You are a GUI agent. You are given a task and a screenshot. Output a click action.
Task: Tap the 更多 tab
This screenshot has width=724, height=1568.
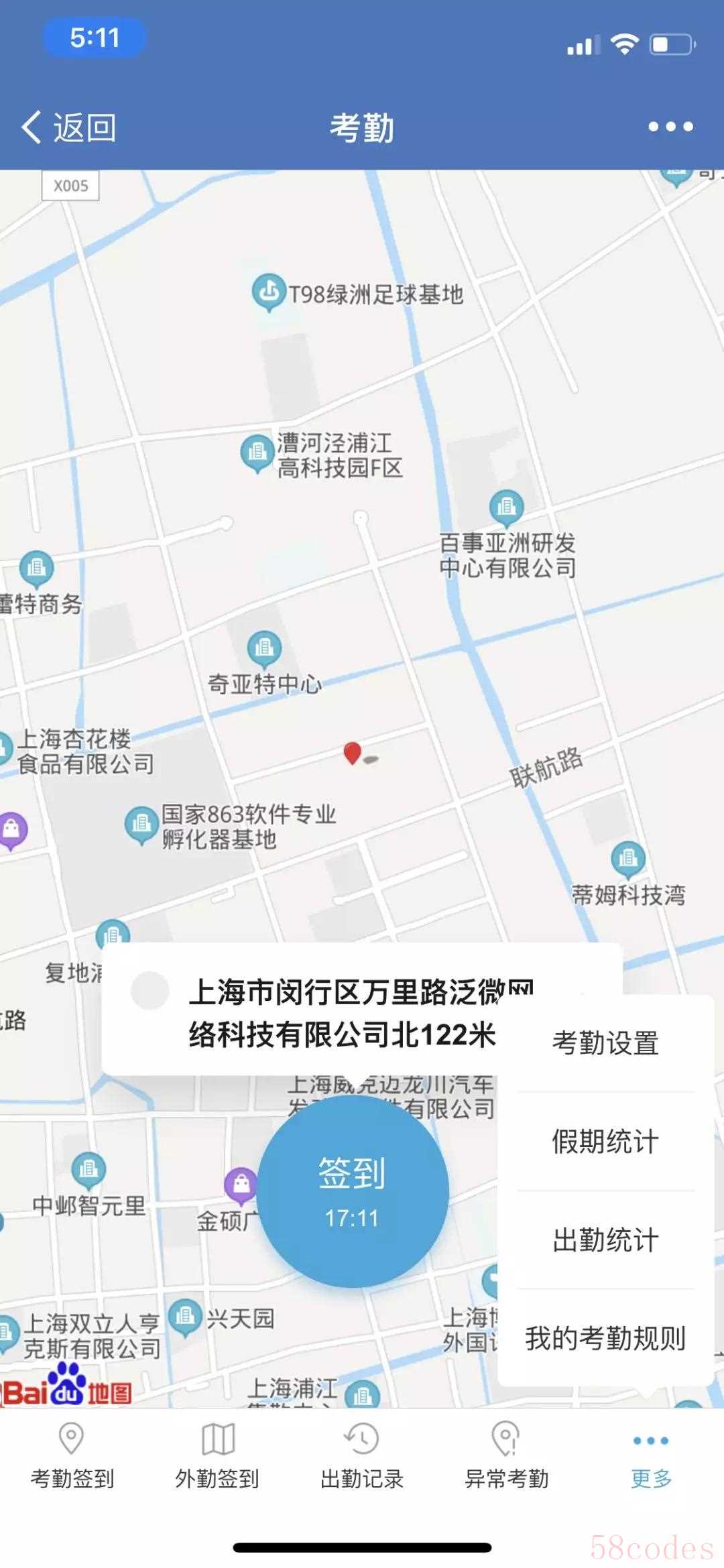pyautogui.click(x=651, y=1455)
